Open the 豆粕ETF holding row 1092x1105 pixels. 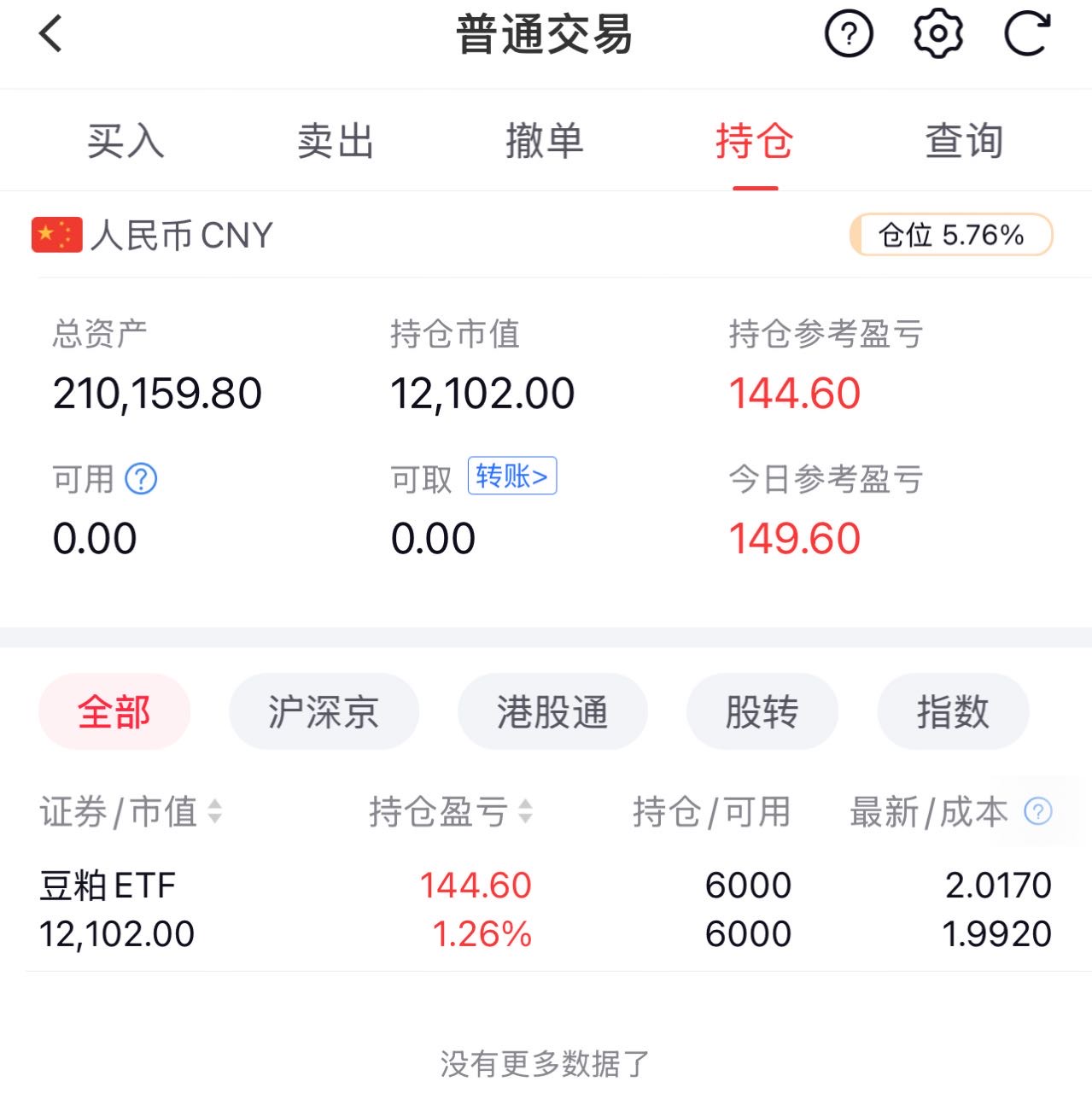click(x=545, y=909)
